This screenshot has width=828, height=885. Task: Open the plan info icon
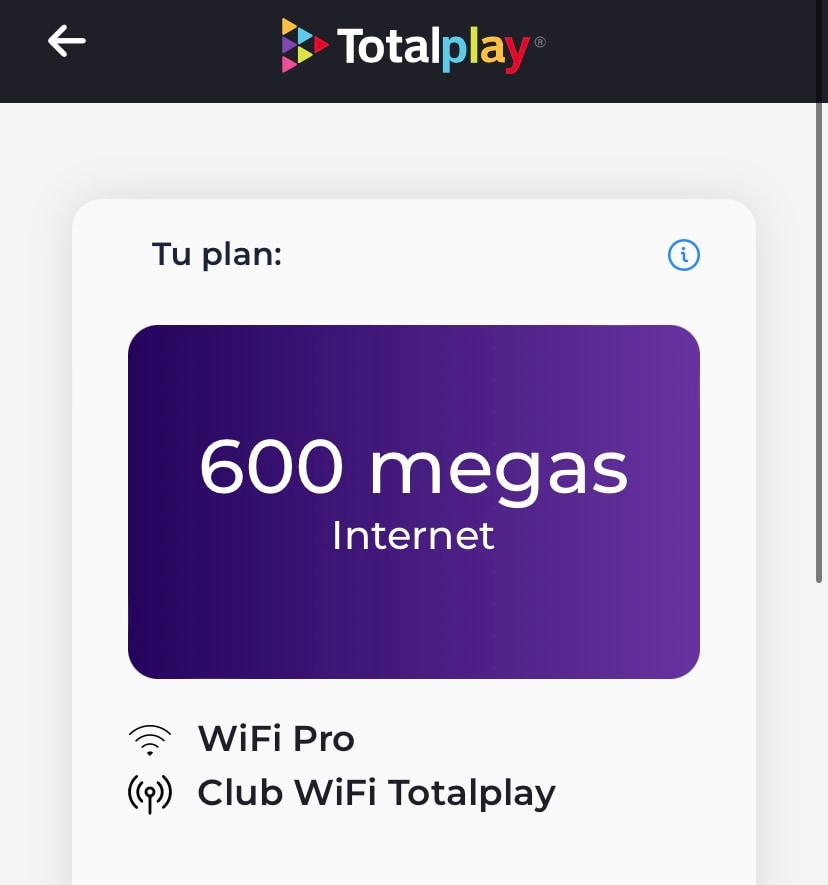coord(684,255)
